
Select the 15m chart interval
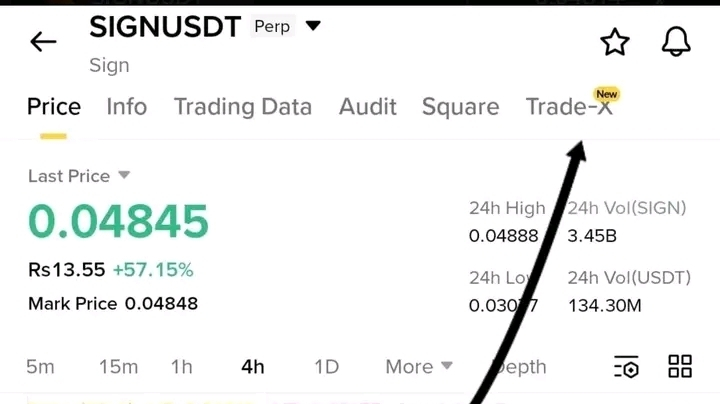pyautogui.click(x=118, y=367)
